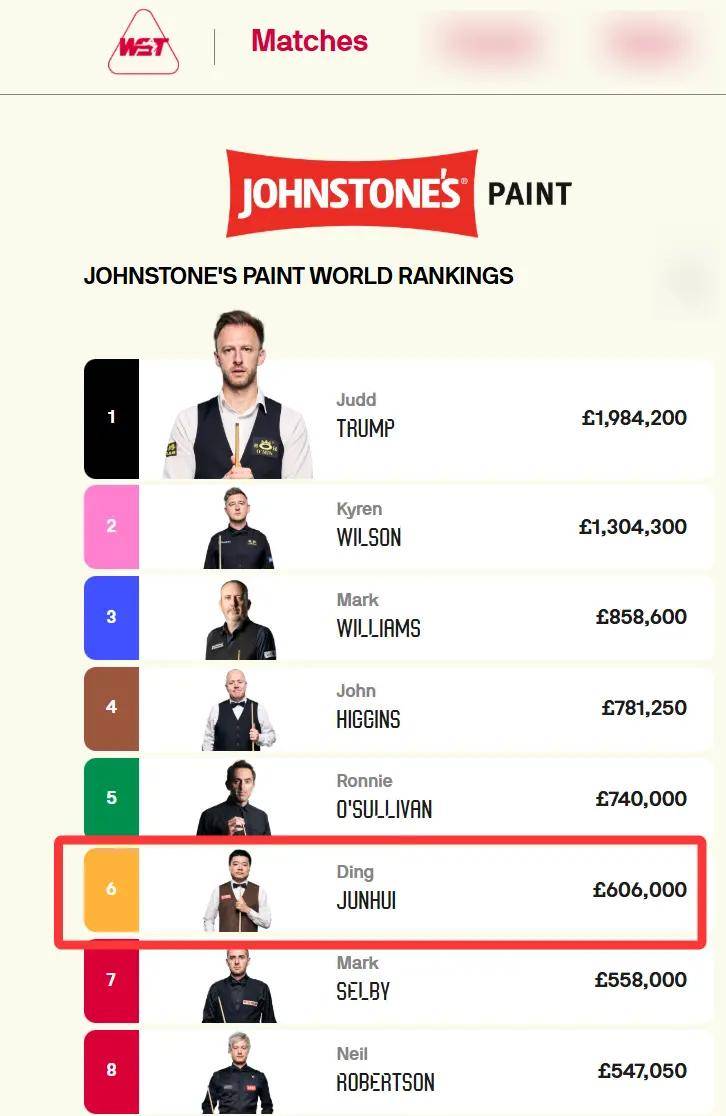Go to the WST home logo
The image size is (726, 1116).
[144, 45]
